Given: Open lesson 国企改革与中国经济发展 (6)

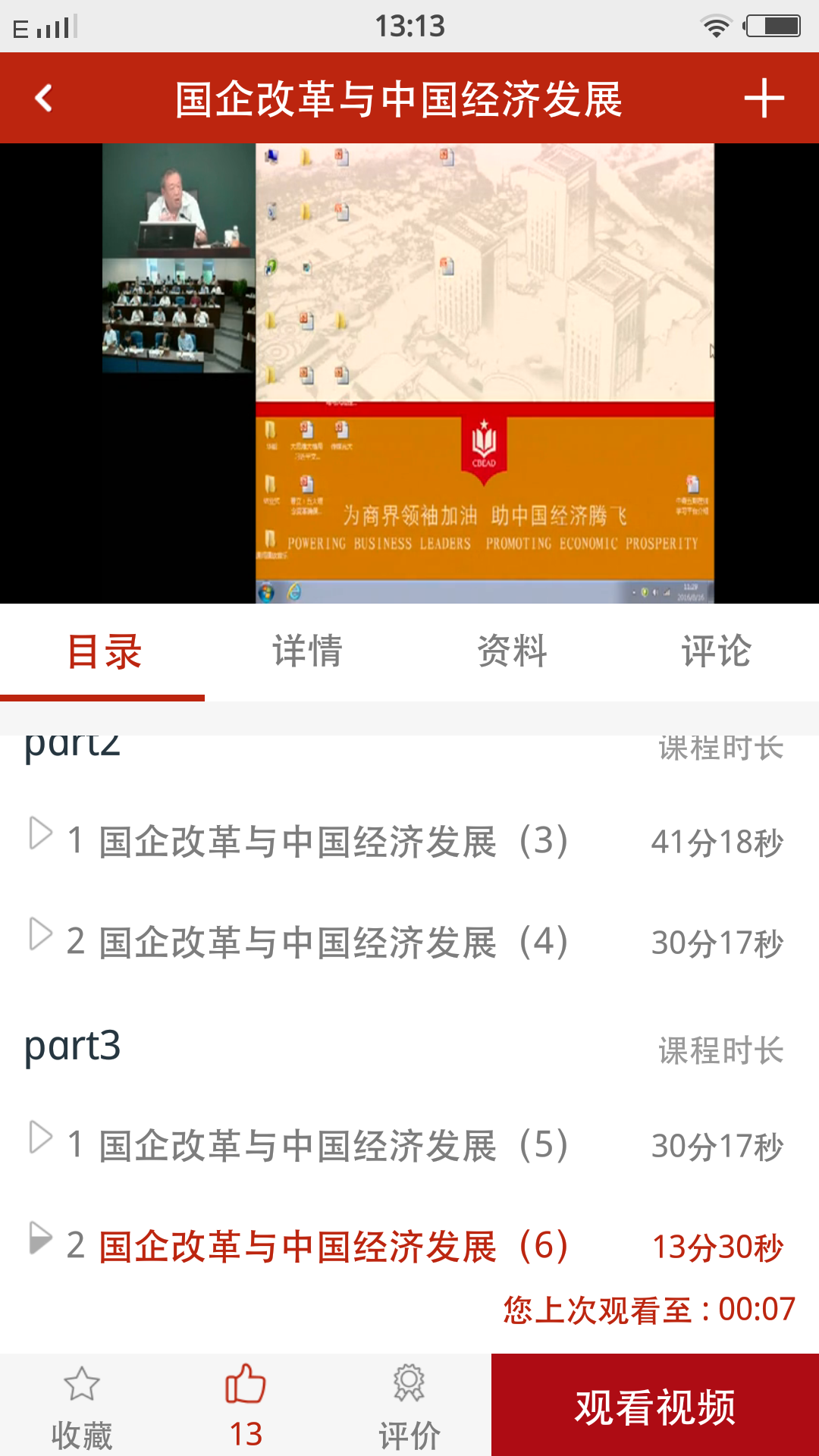Looking at the screenshot, I should pyautogui.click(x=334, y=1247).
